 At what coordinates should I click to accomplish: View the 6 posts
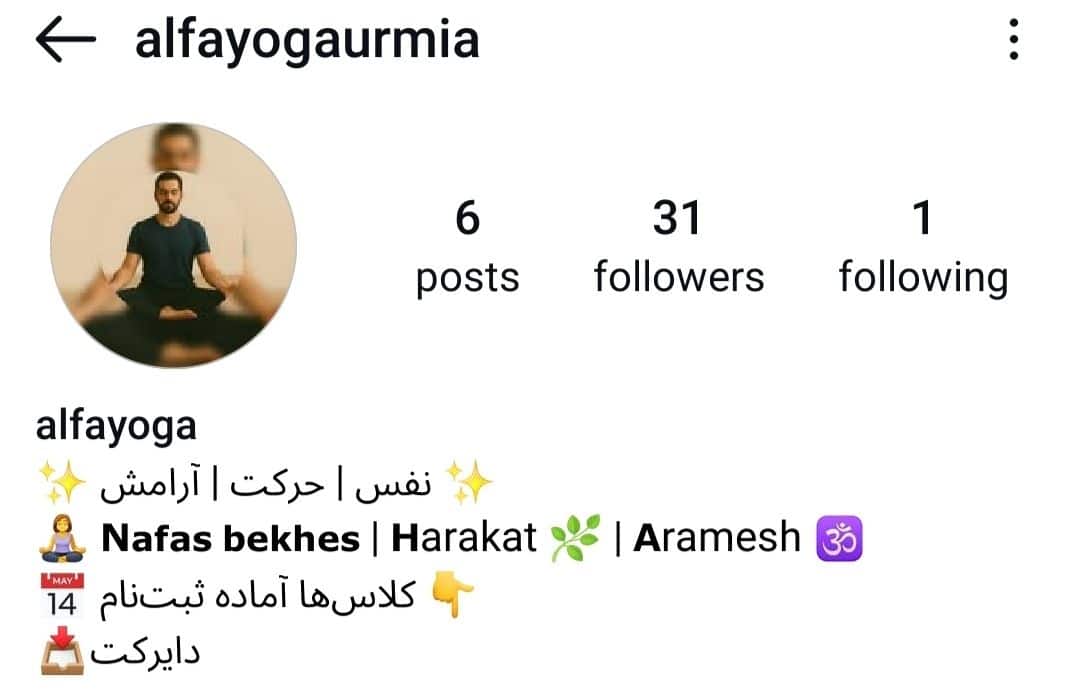pos(467,247)
